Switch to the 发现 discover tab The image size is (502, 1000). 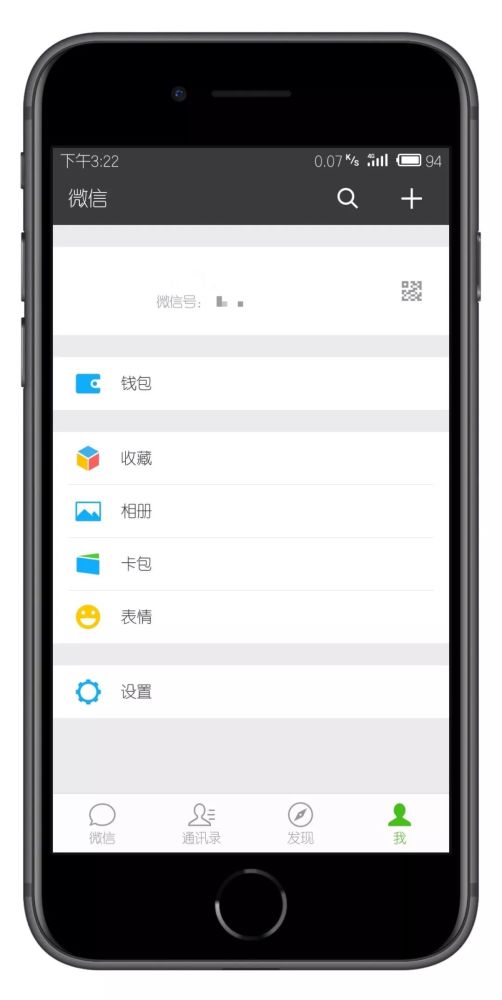300,823
